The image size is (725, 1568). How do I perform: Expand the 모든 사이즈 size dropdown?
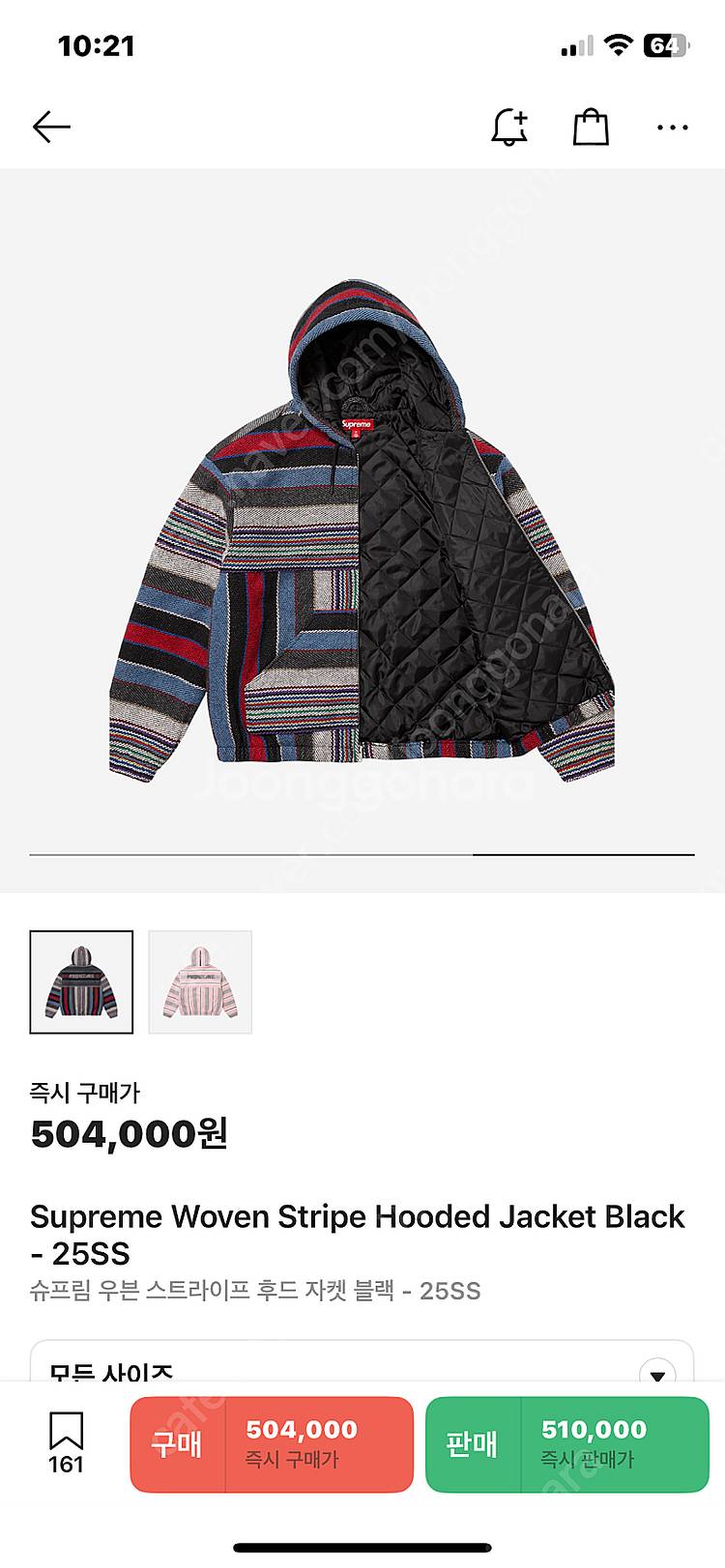tap(657, 1374)
